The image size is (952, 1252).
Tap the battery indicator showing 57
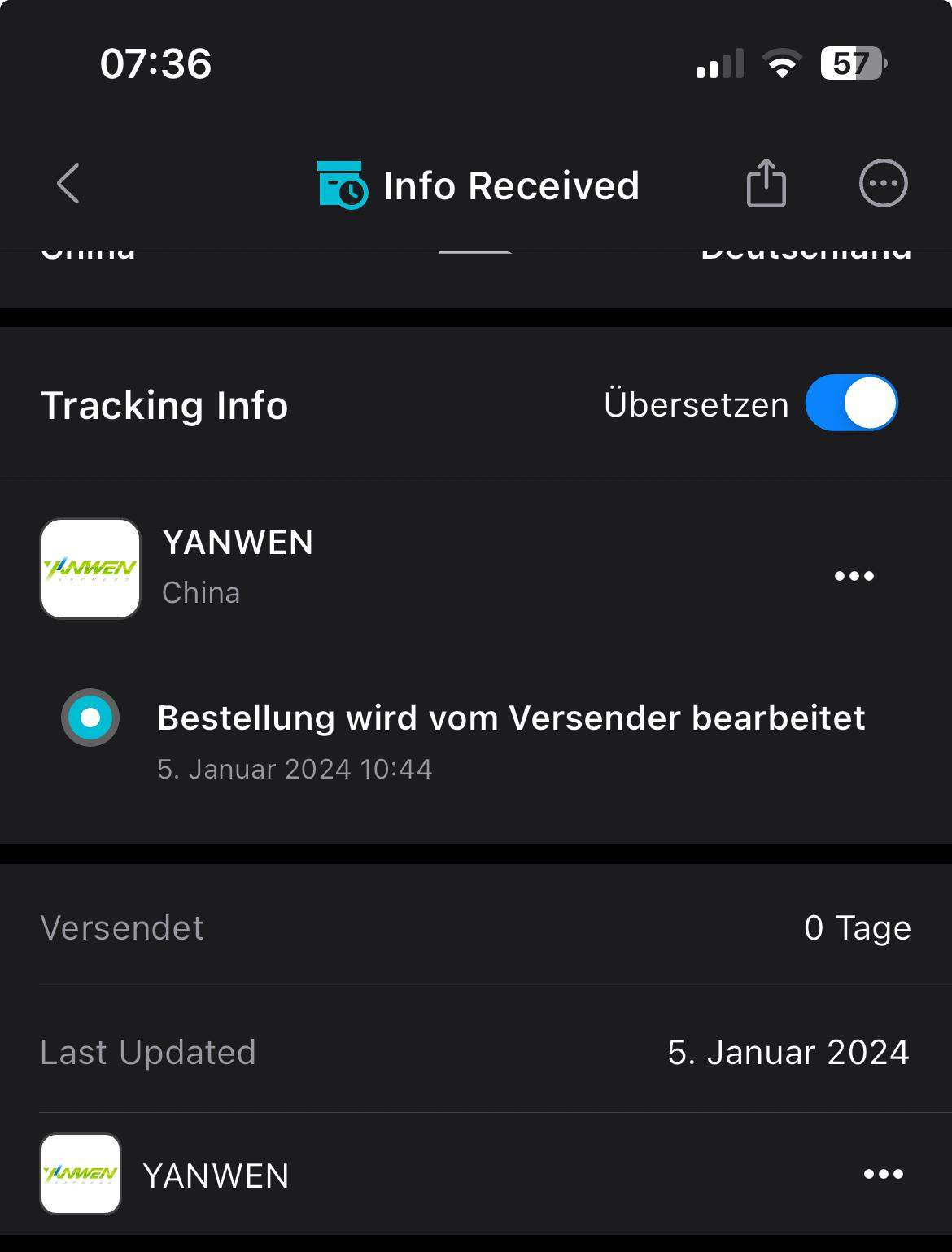852,64
